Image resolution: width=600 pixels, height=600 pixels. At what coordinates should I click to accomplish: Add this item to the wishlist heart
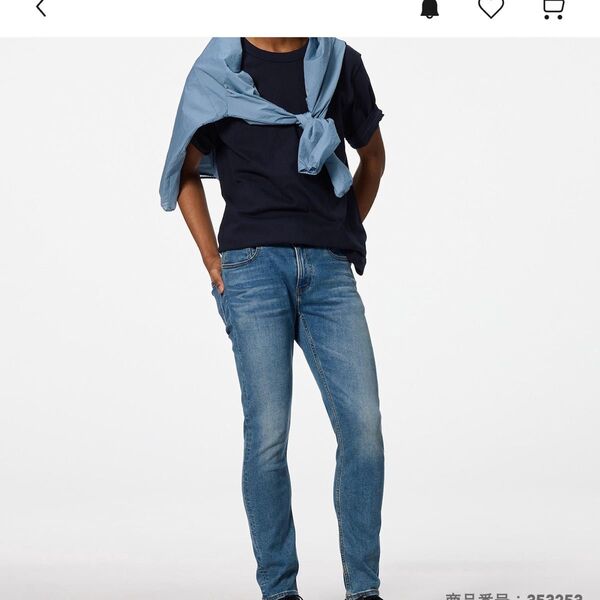491,9
